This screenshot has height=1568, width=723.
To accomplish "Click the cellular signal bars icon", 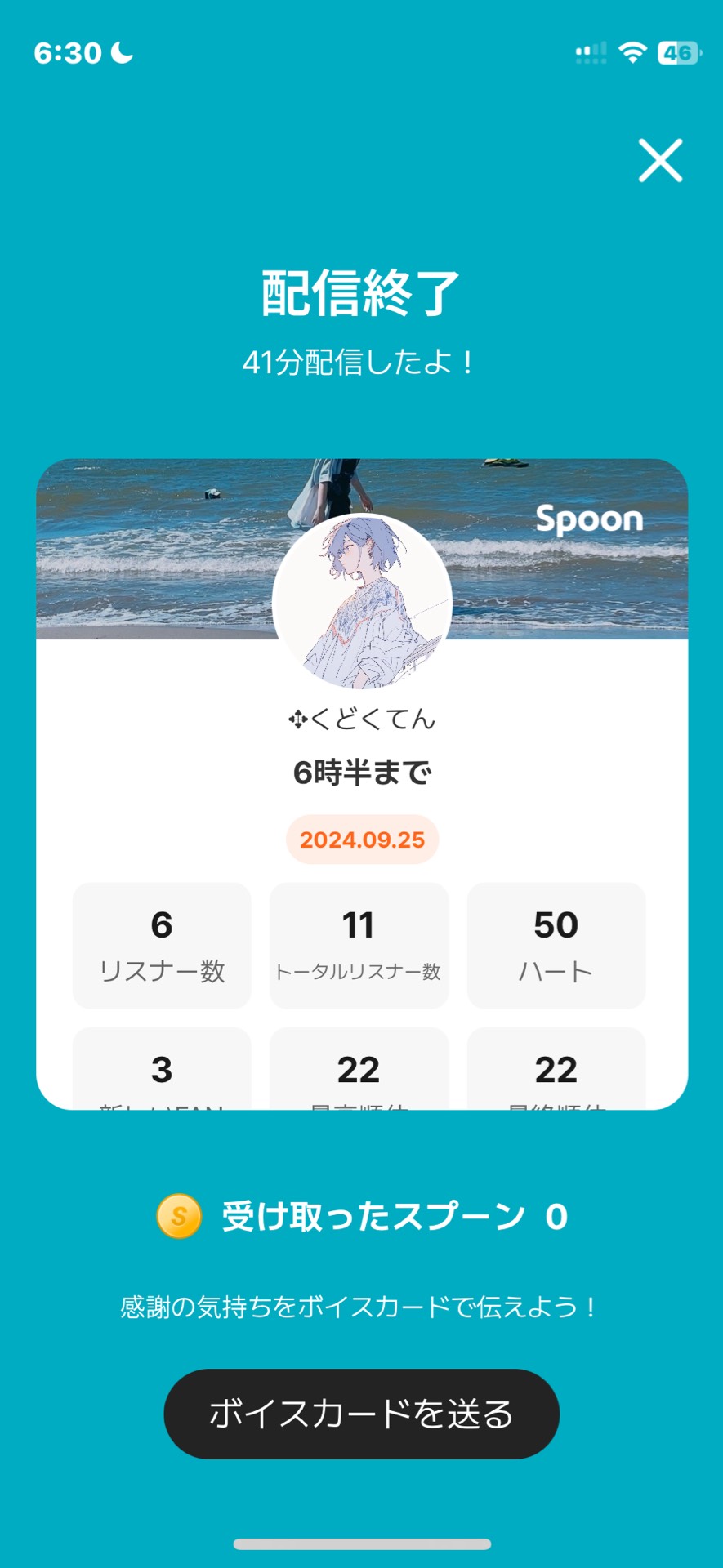I will click(591, 51).
